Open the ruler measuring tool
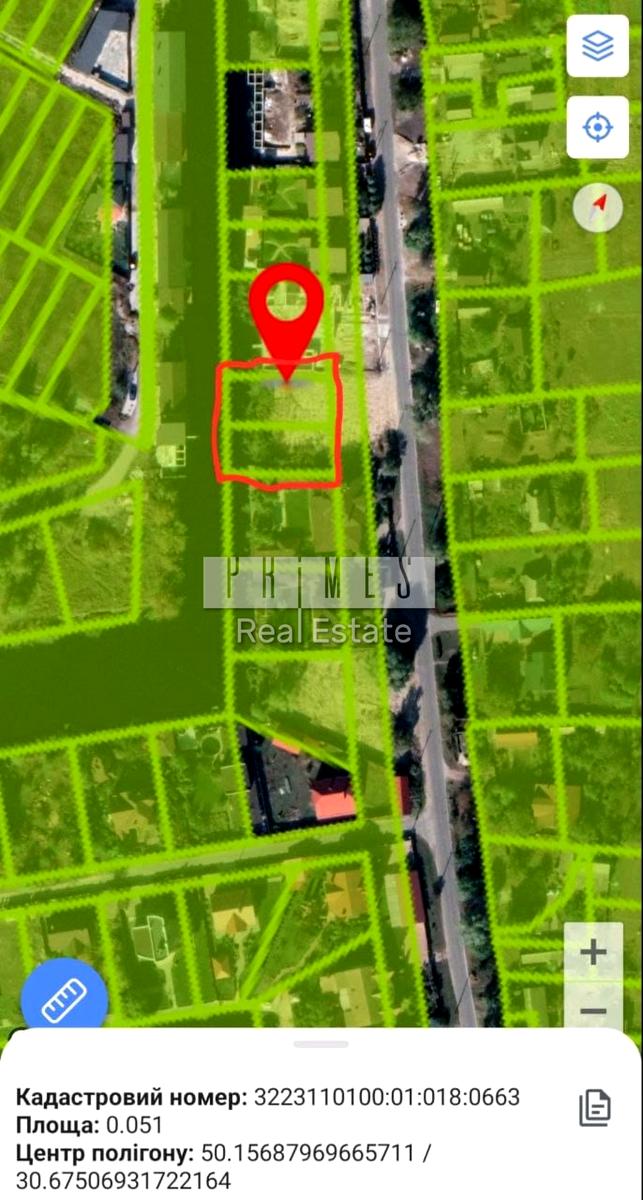Screen dimensions: 643x1200 66,997
